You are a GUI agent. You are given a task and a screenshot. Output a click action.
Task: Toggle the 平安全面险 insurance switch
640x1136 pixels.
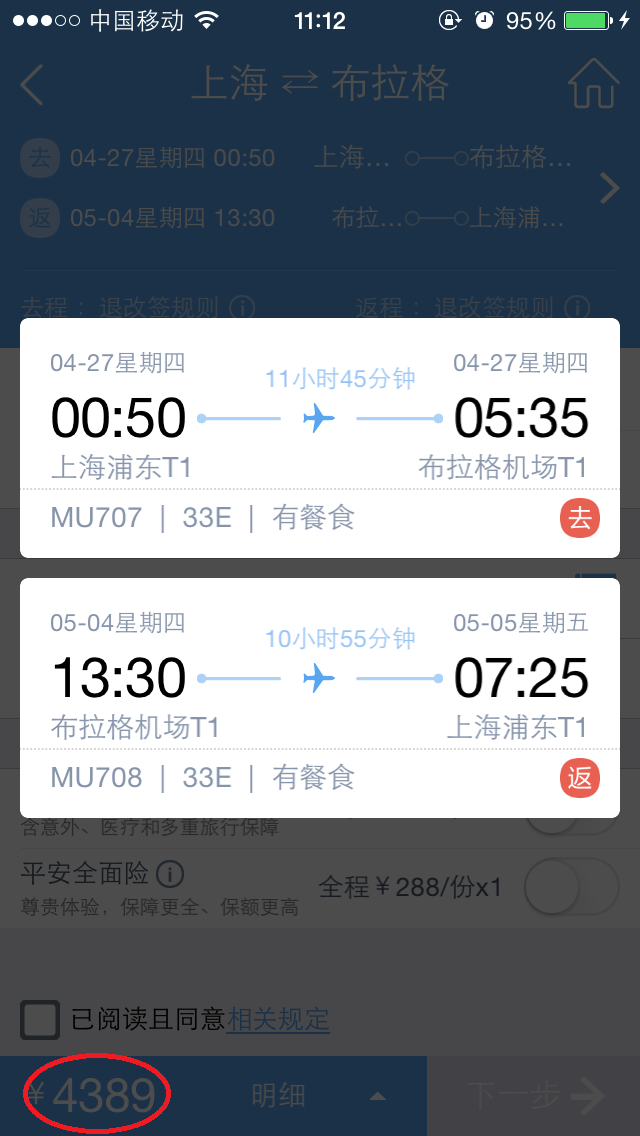(x=571, y=886)
